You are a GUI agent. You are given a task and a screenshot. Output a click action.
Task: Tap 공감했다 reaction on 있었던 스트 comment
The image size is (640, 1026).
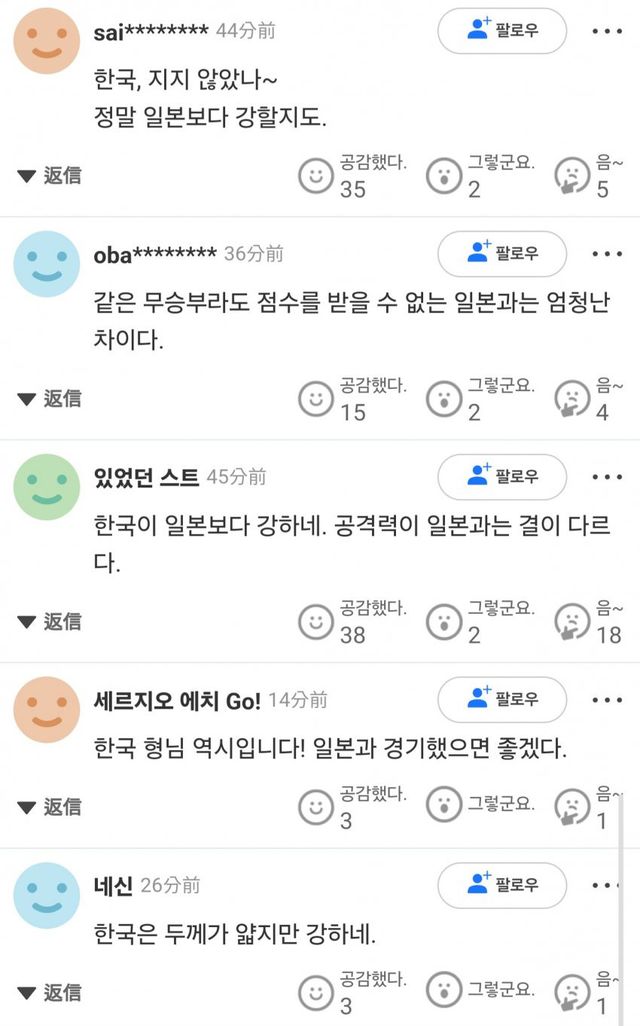(x=316, y=621)
